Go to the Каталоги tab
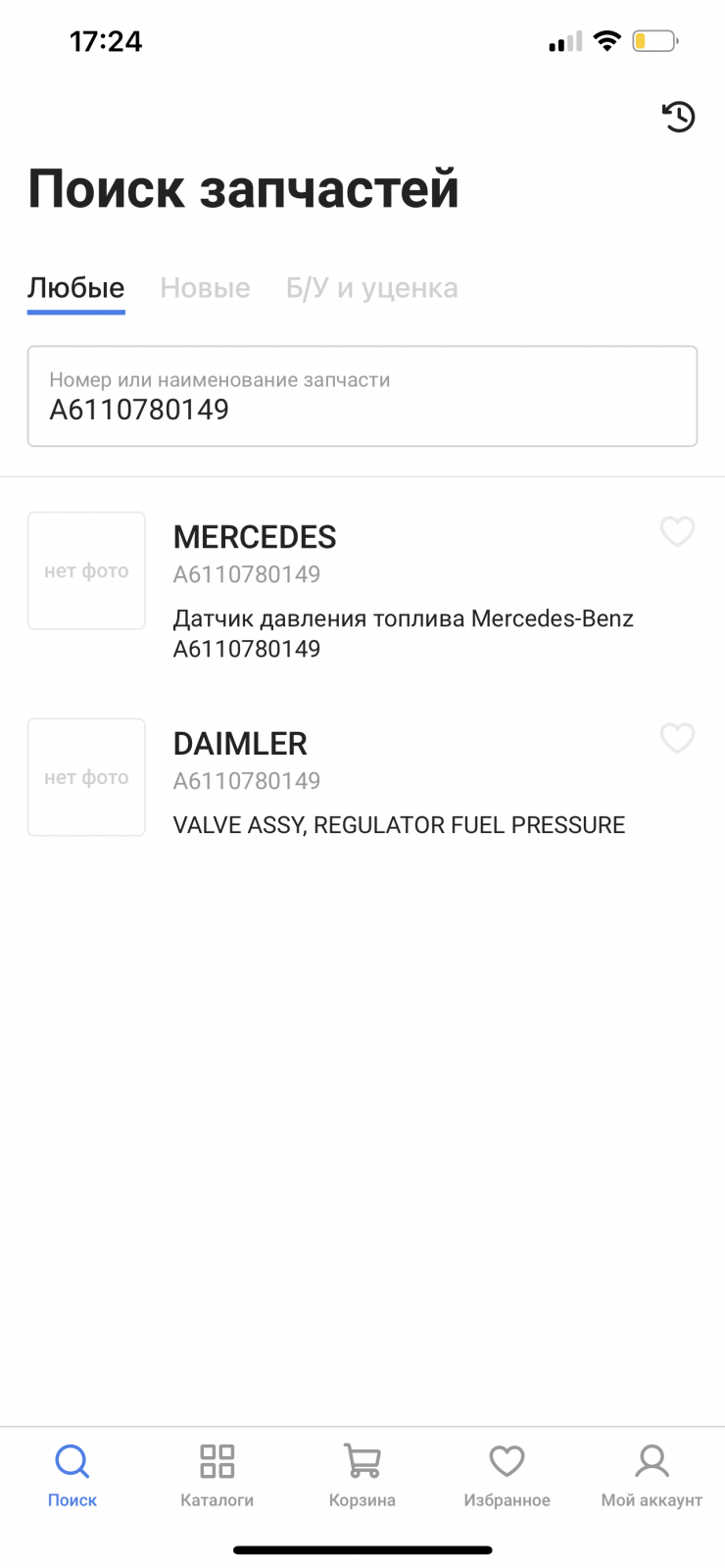 point(217,1474)
